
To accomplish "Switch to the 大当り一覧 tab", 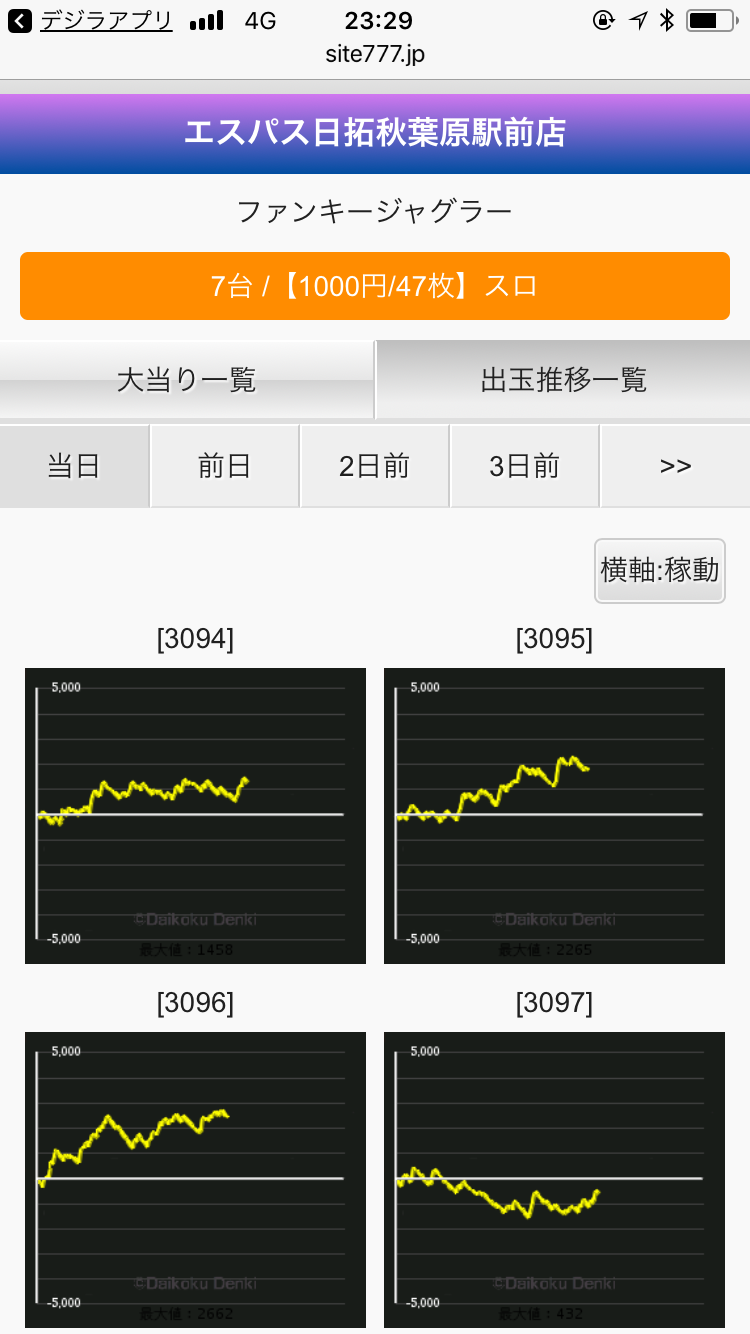I will pos(187,380).
